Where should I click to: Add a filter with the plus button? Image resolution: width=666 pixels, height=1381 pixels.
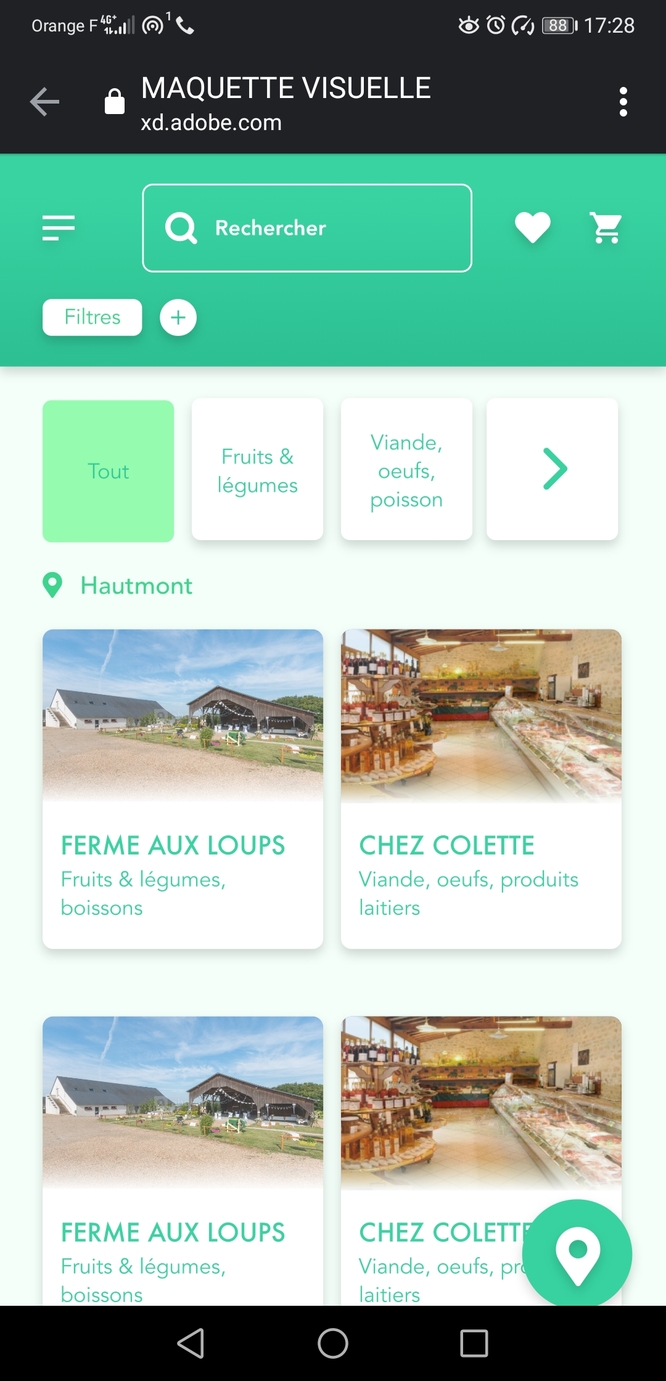[x=178, y=318]
